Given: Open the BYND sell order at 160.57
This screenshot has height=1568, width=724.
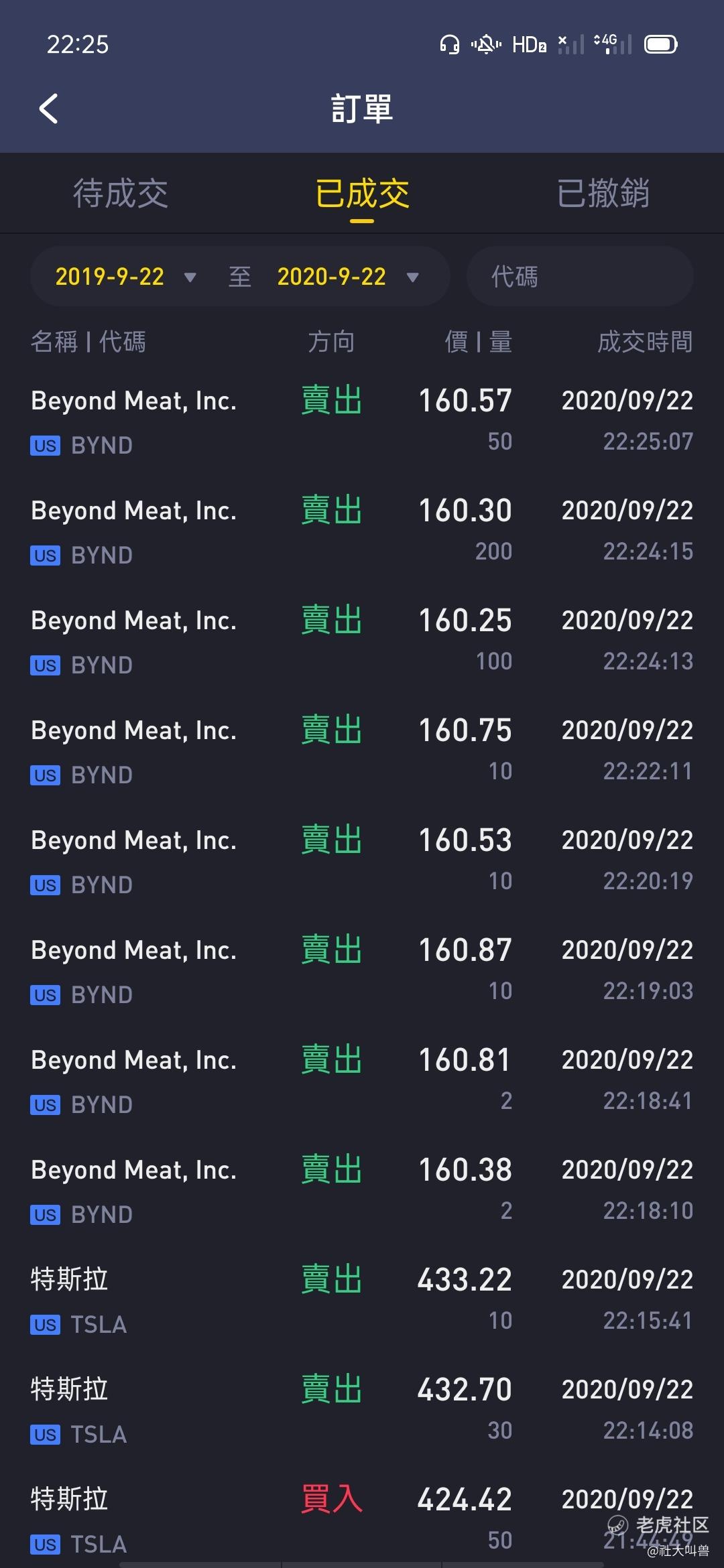Looking at the screenshot, I should coord(362,421).
